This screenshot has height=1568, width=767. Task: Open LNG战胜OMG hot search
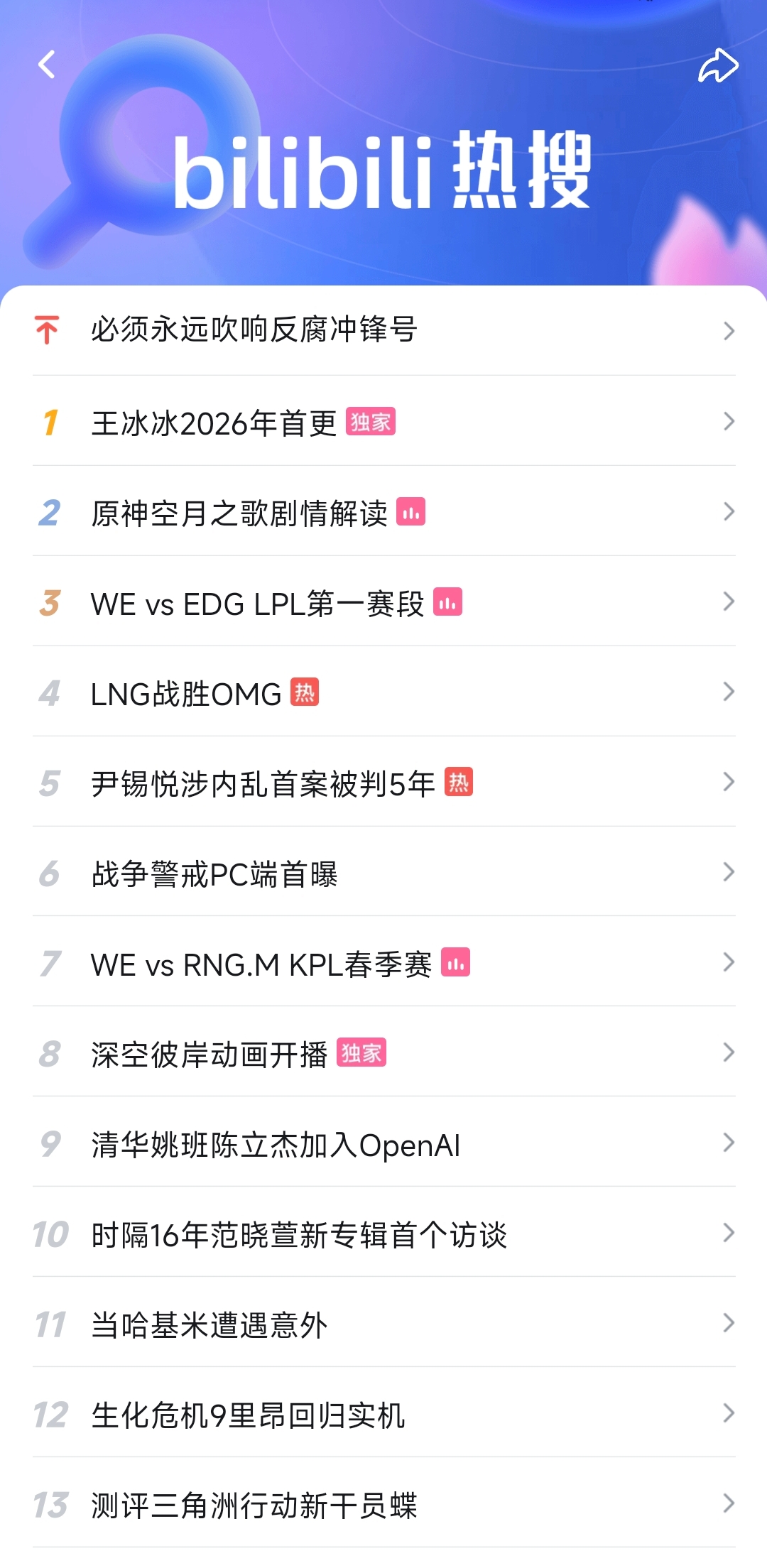[186, 694]
